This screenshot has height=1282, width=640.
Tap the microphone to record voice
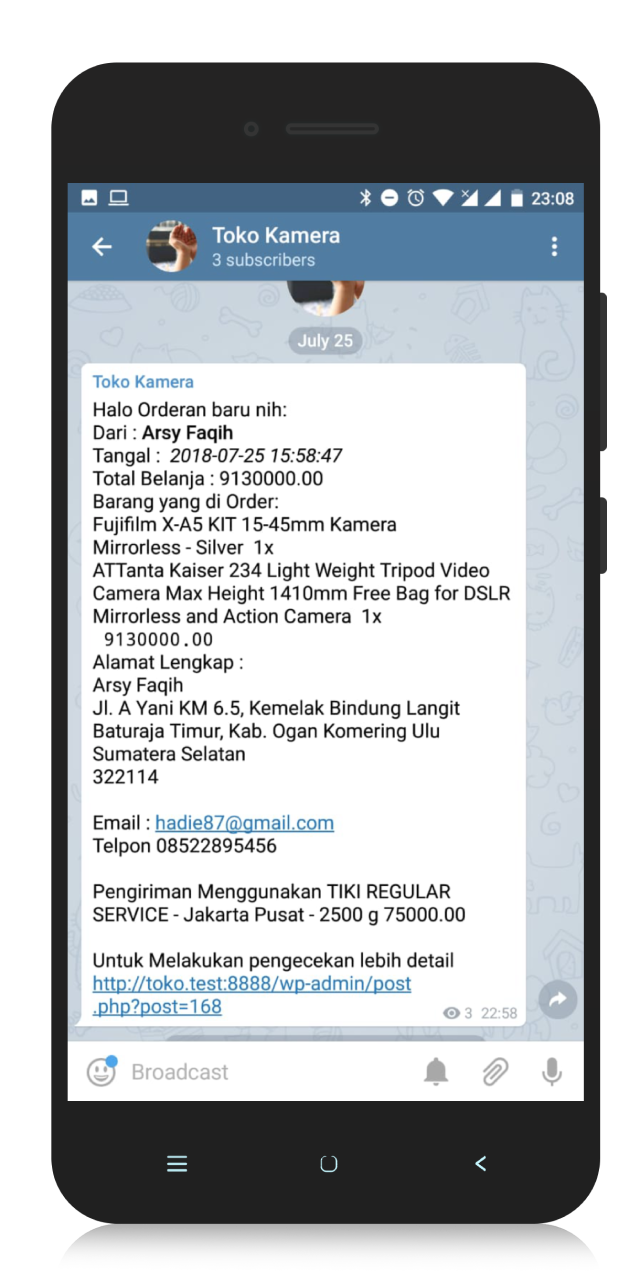(551, 1072)
